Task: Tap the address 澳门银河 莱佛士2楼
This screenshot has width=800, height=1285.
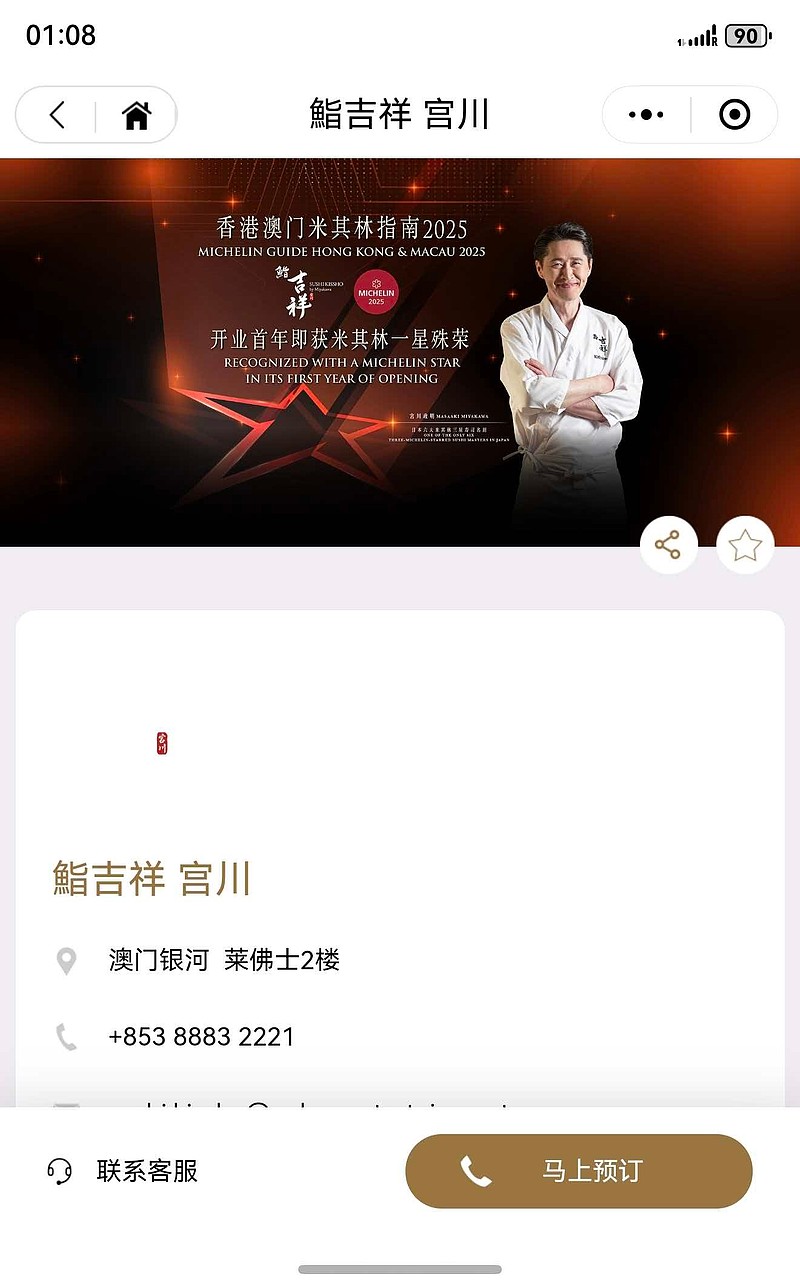Action: click(222, 960)
